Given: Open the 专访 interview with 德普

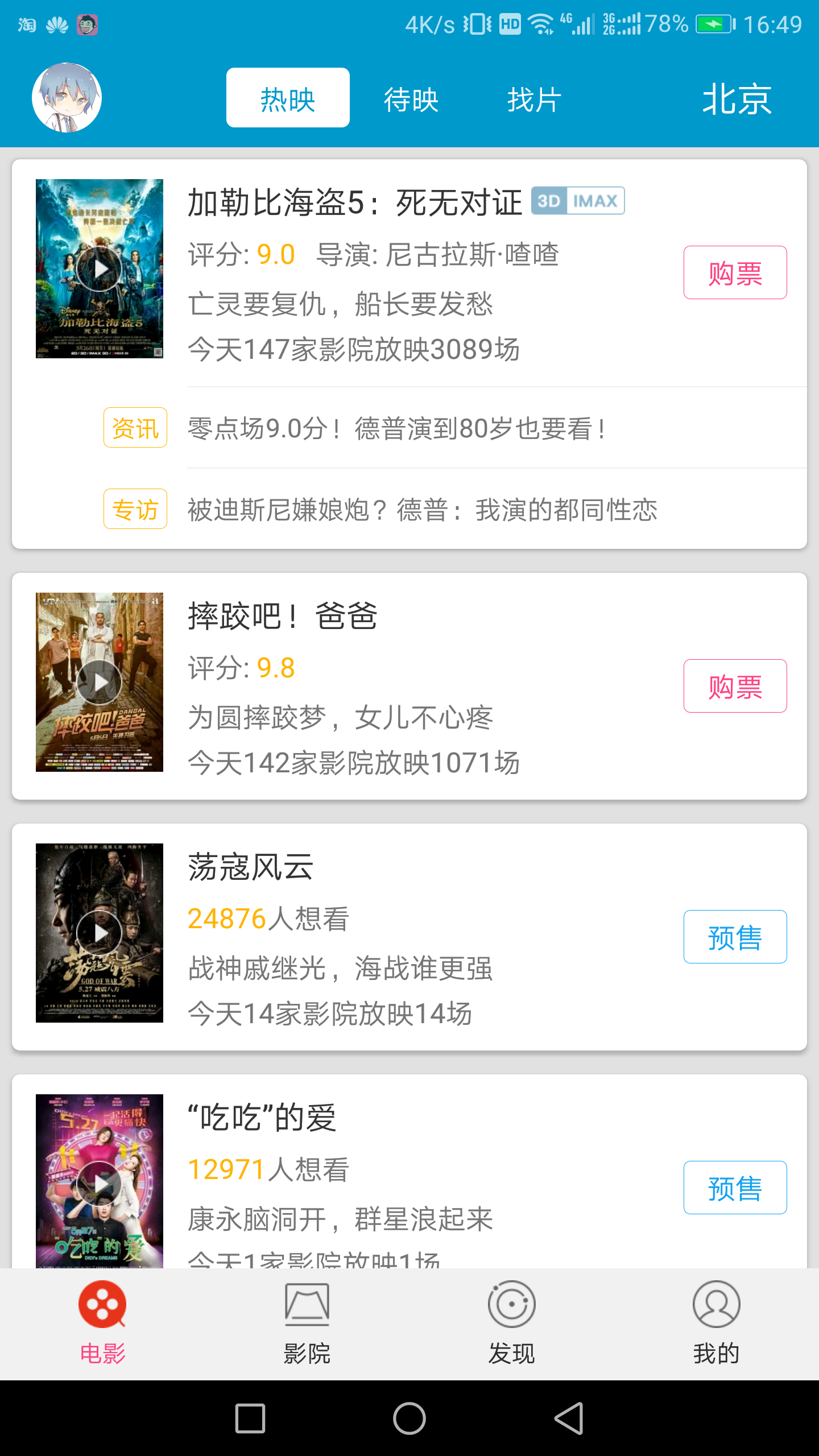Looking at the screenshot, I should pyautogui.click(x=422, y=510).
